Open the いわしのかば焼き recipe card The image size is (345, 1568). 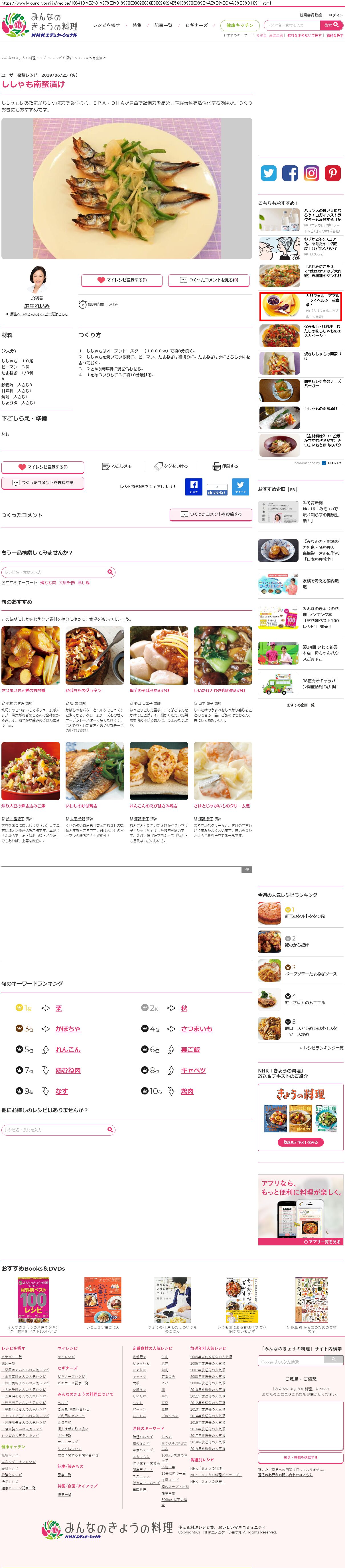point(94,771)
